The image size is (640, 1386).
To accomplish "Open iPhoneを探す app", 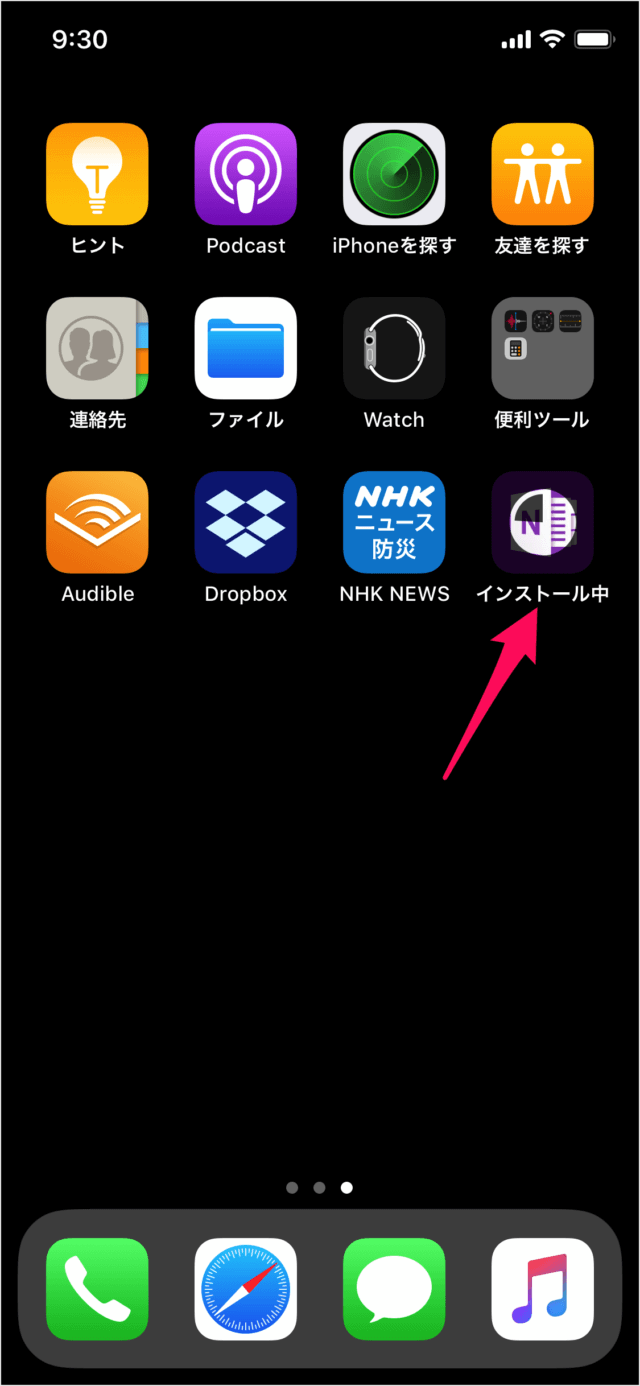I will [394, 174].
